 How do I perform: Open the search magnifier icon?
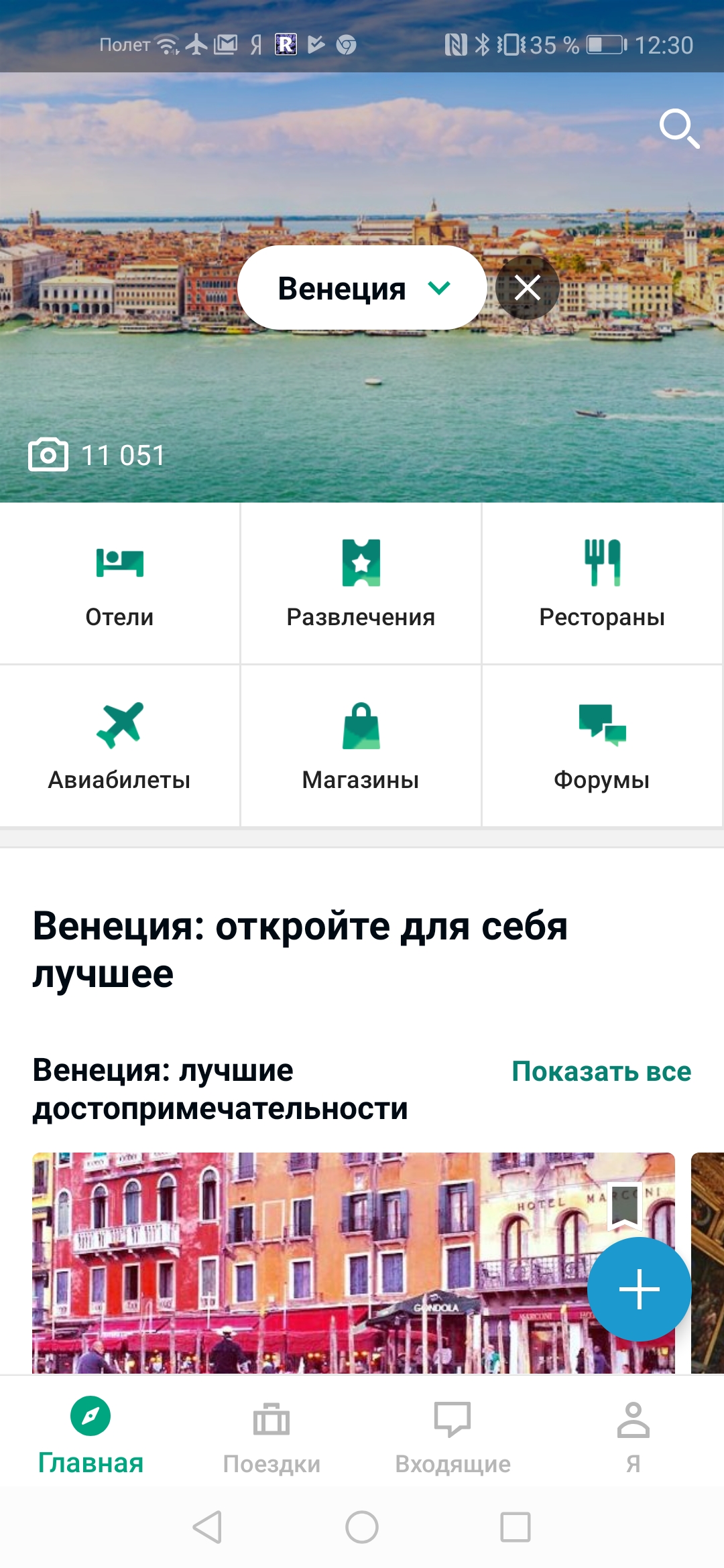point(679,128)
